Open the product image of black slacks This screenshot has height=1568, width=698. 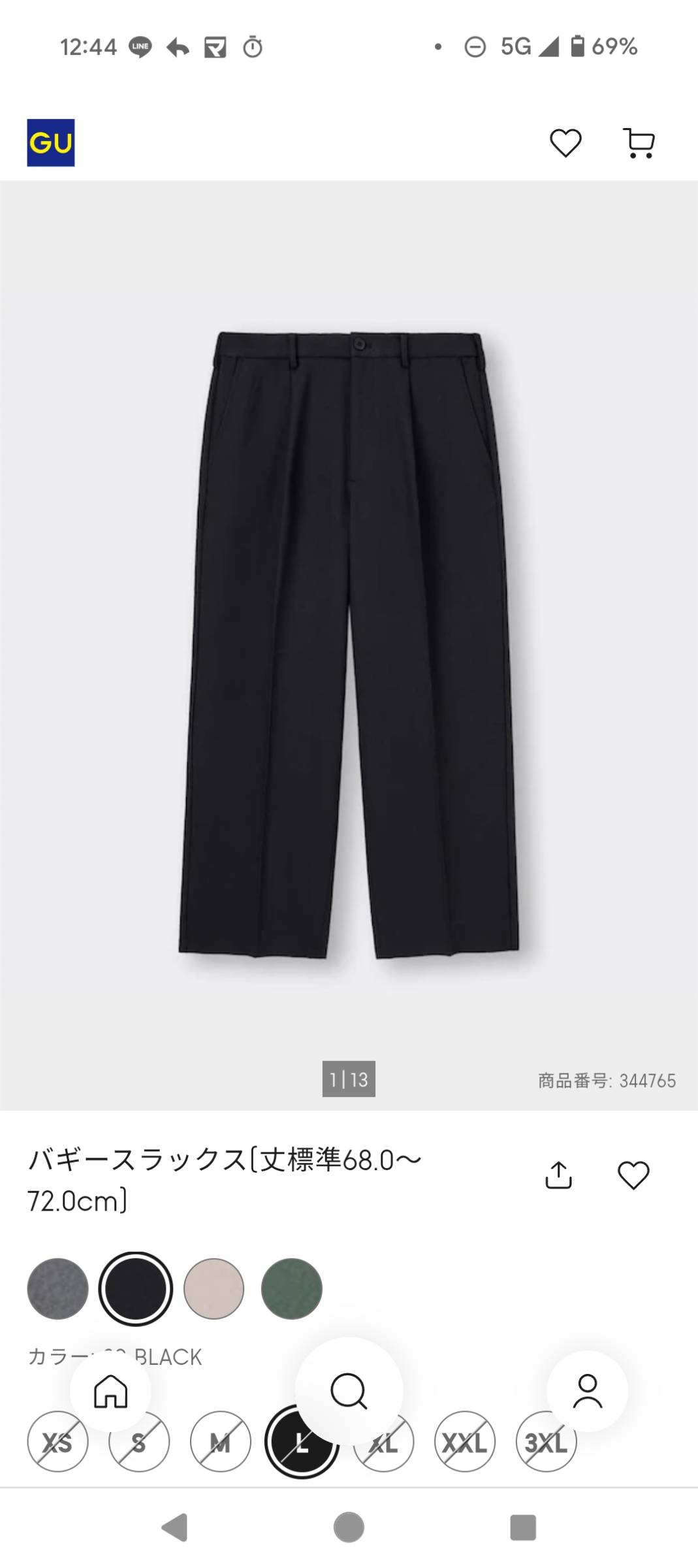pyautogui.click(x=349, y=644)
